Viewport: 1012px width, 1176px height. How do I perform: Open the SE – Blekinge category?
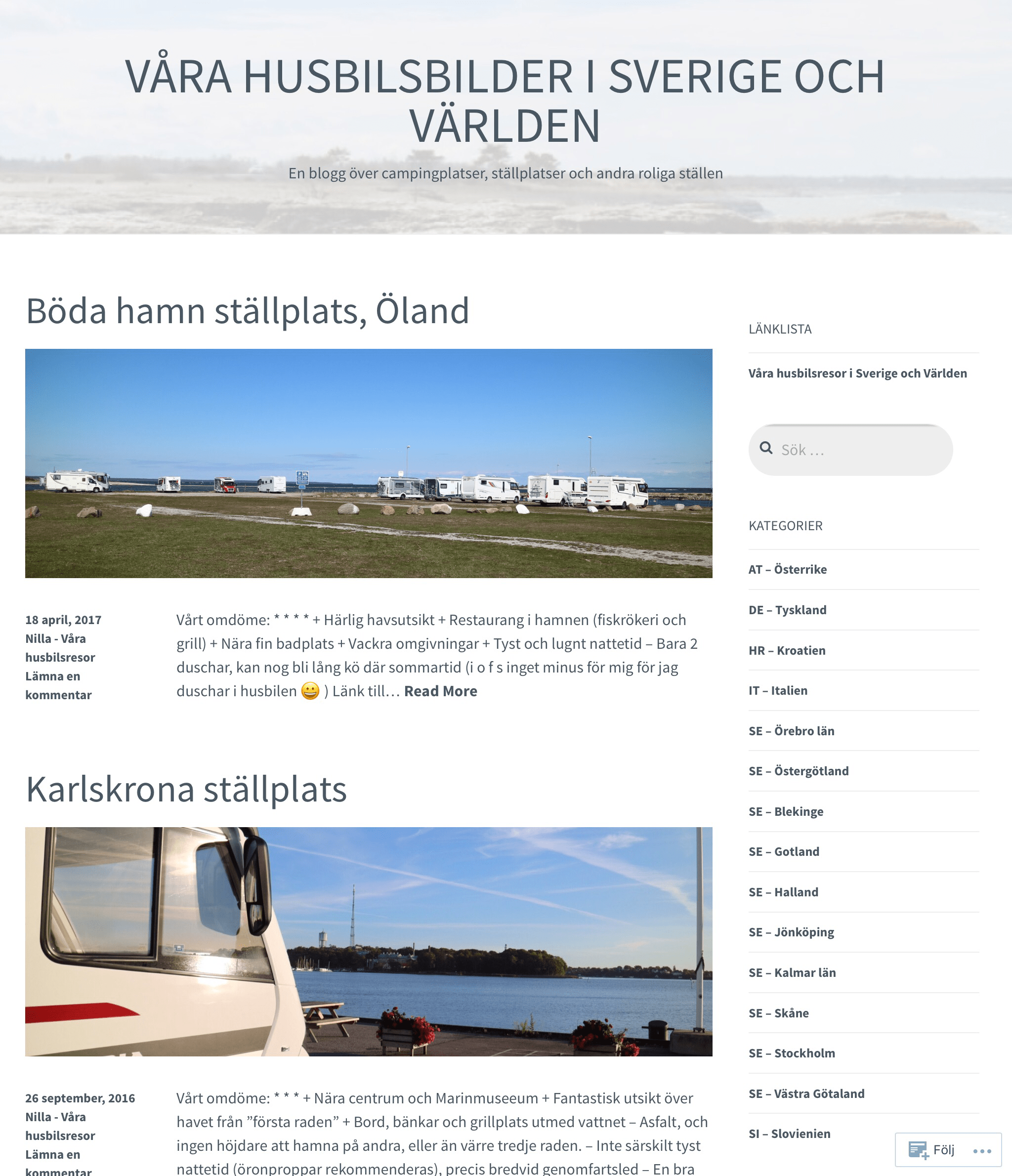786,811
